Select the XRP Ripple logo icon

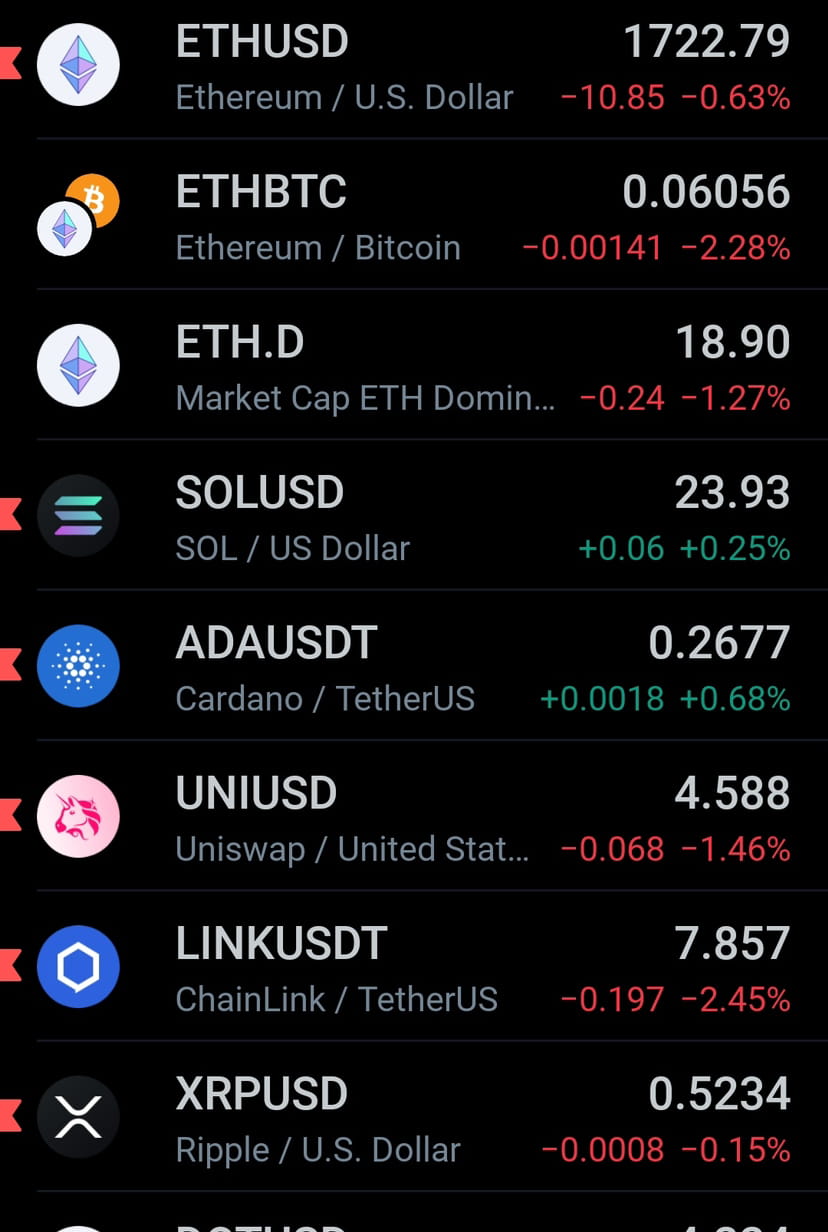[x=78, y=1117]
